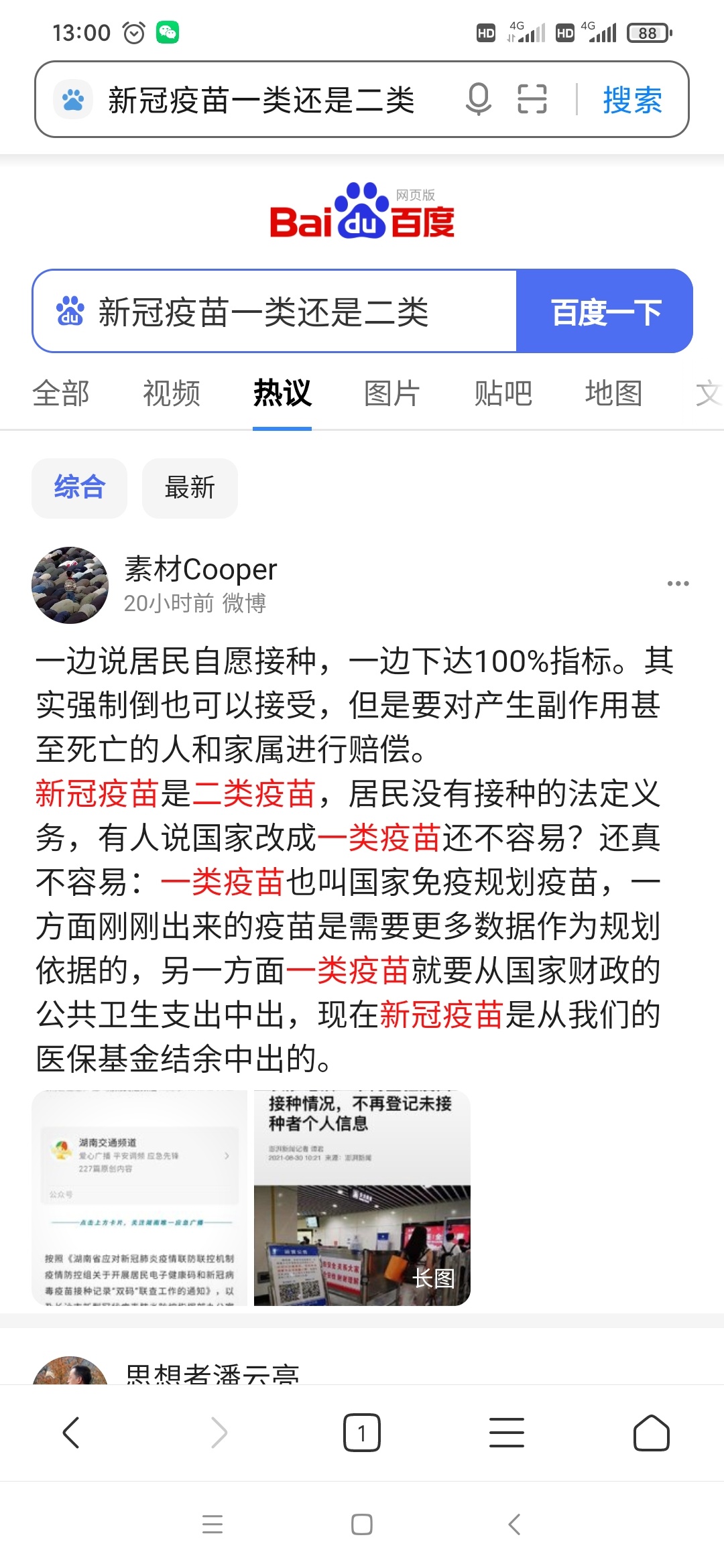Image resolution: width=724 pixels, height=1568 pixels.
Task: Switch to the 视频 tab
Action: pyautogui.click(x=172, y=393)
